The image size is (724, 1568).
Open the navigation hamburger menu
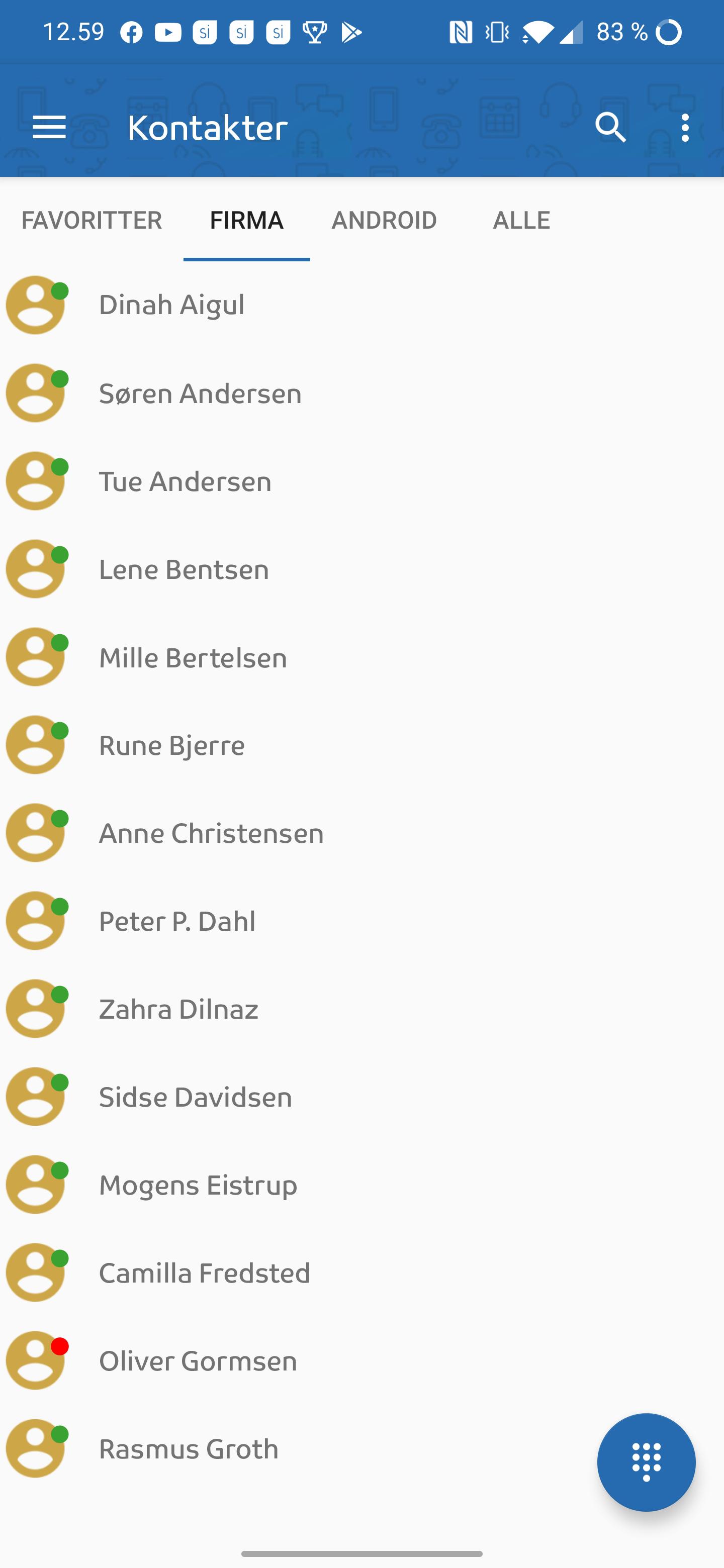(x=49, y=127)
